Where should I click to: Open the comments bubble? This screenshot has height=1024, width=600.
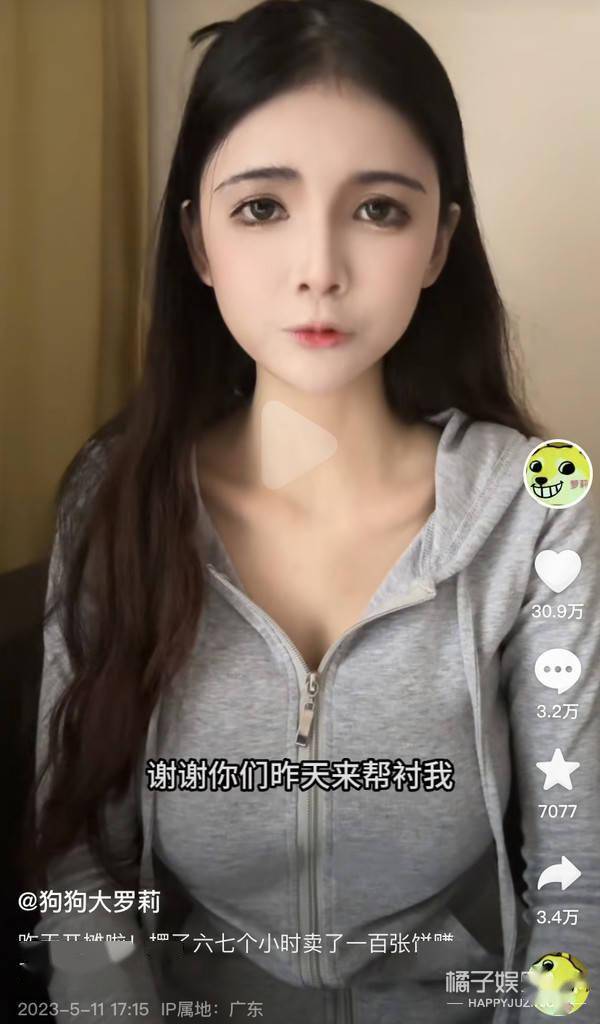[x=557, y=671]
